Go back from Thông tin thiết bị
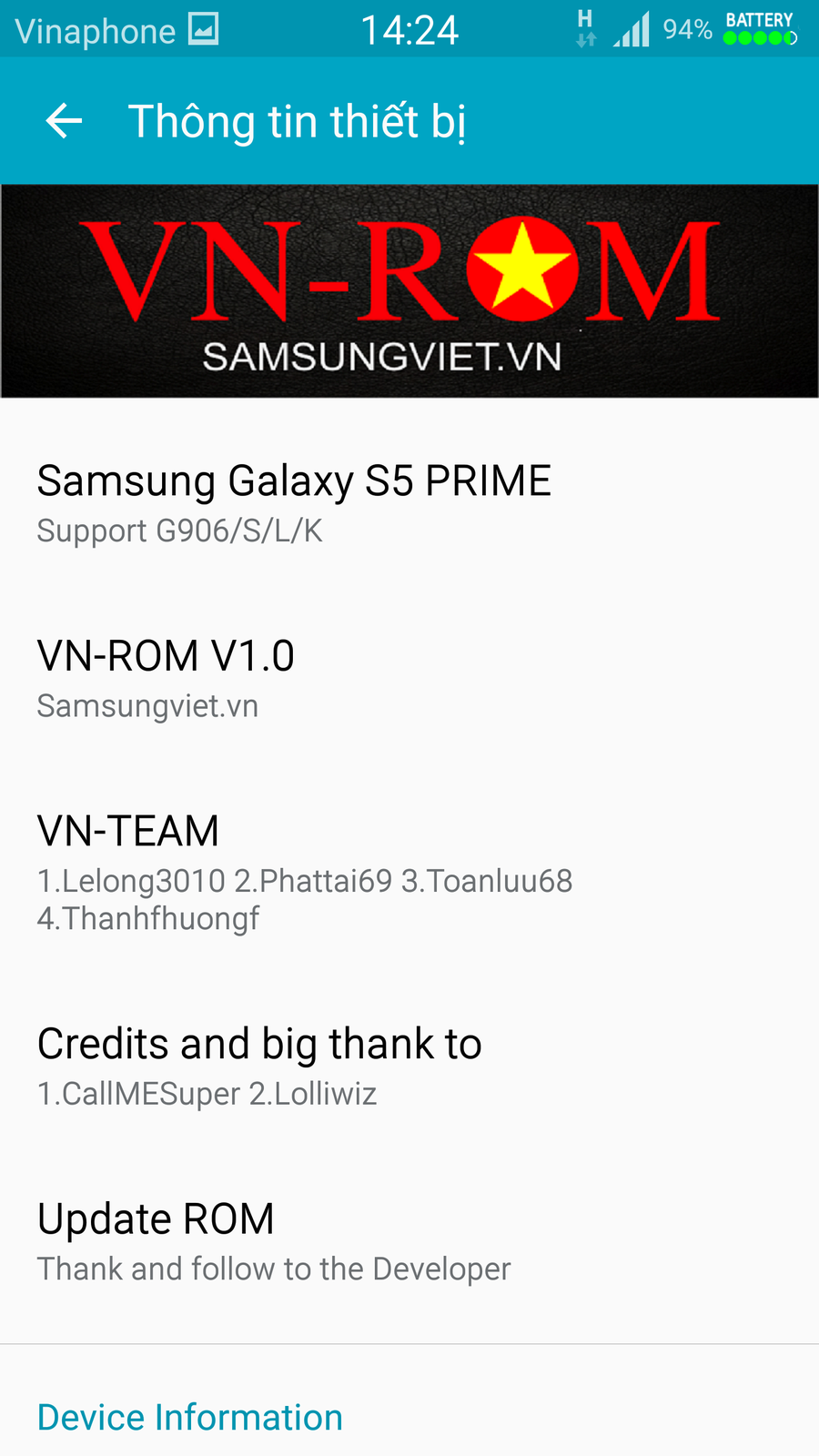Viewport: 819px width, 1456px height. (x=64, y=121)
